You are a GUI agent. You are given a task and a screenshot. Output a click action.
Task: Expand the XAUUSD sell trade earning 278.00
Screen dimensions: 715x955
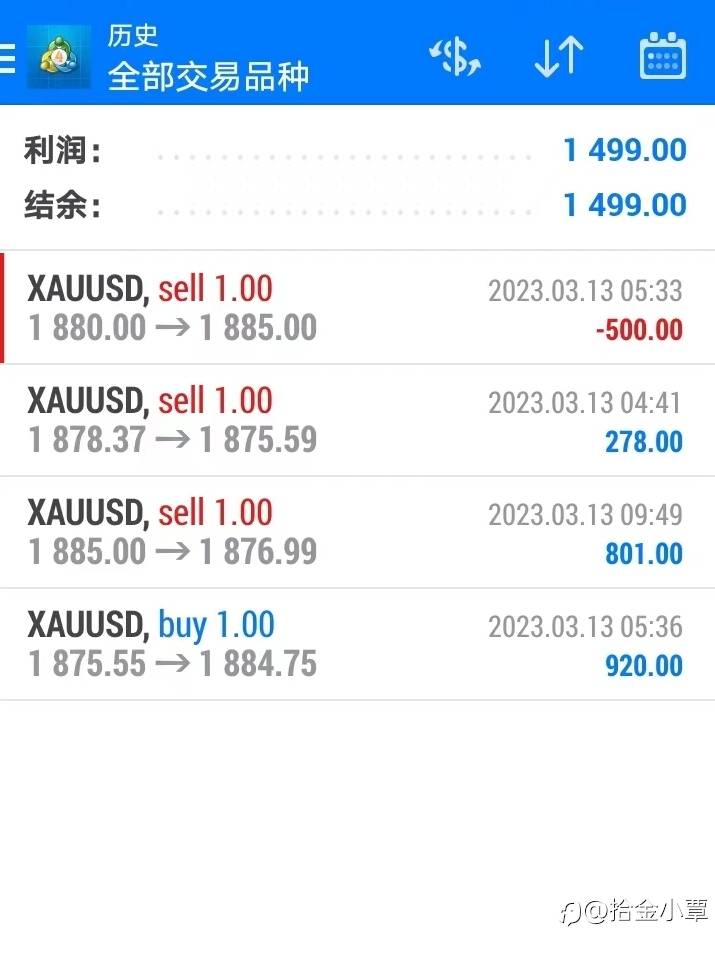(357, 420)
